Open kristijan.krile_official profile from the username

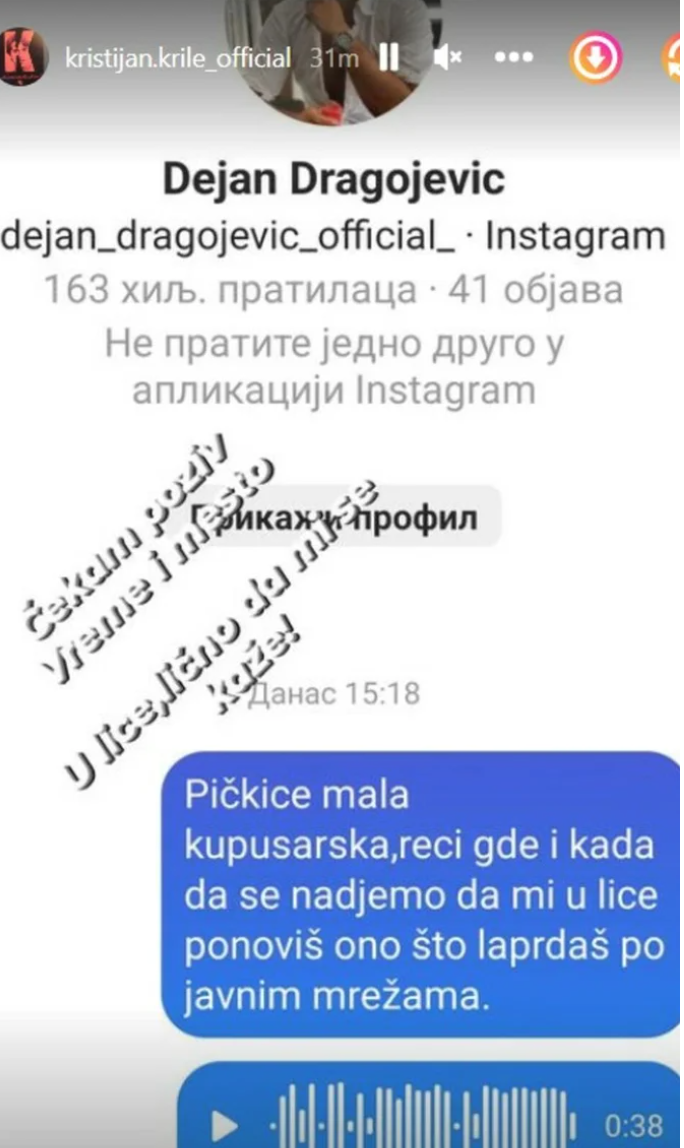(178, 57)
